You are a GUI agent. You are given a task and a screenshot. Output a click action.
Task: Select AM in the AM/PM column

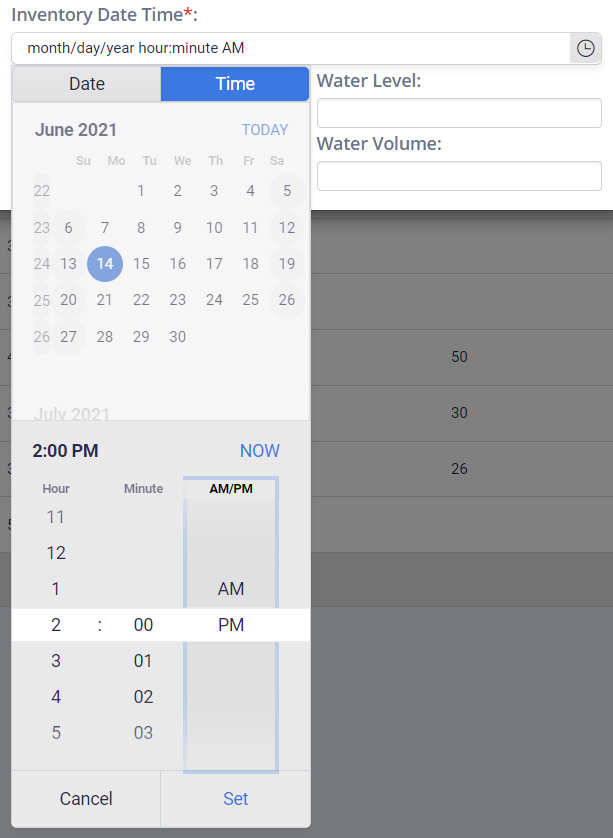[231, 589]
